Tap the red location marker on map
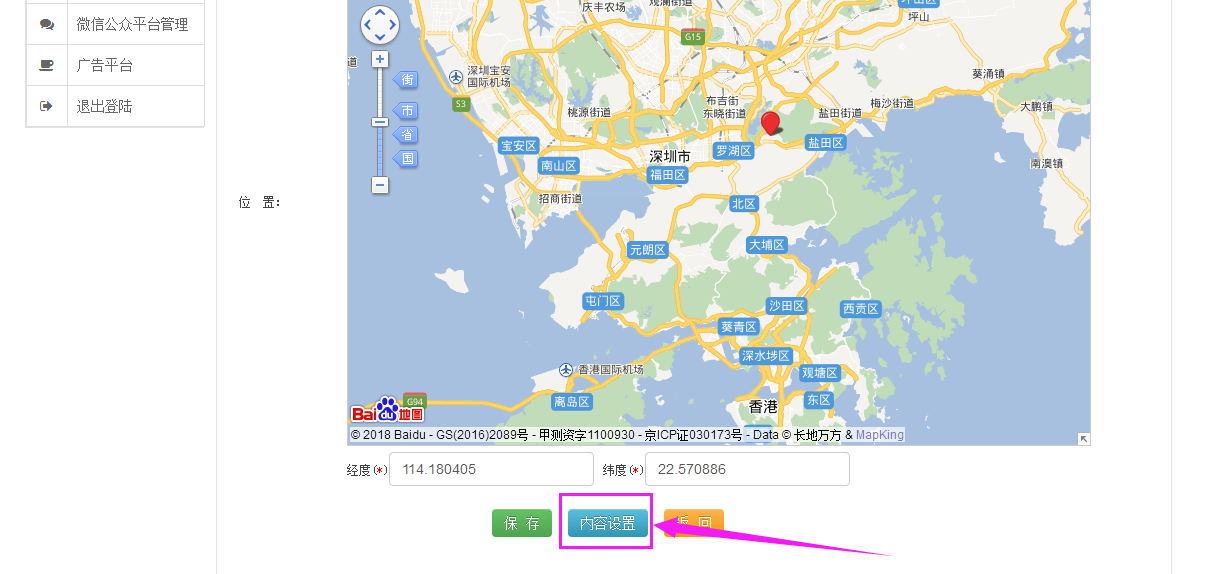Image resolution: width=1207 pixels, height=574 pixels. tap(770, 122)
